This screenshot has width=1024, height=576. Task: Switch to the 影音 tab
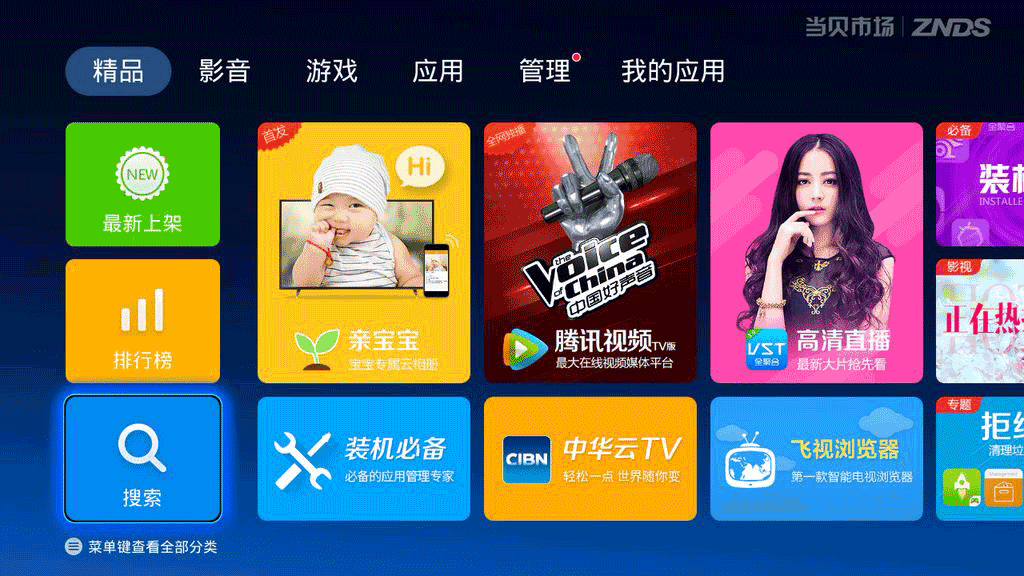click(x=224, y=71)
